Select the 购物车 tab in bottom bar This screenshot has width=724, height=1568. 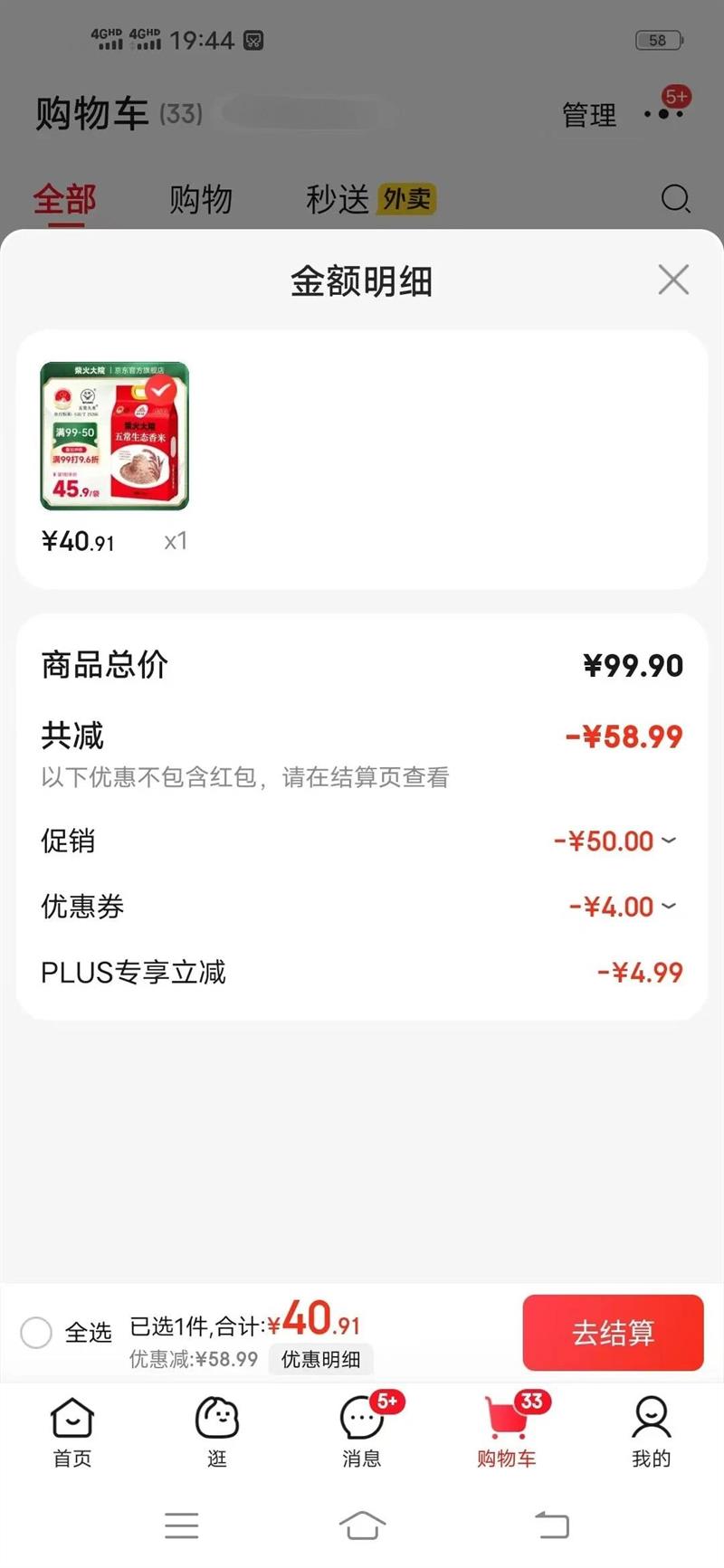tap(507, 1430)
